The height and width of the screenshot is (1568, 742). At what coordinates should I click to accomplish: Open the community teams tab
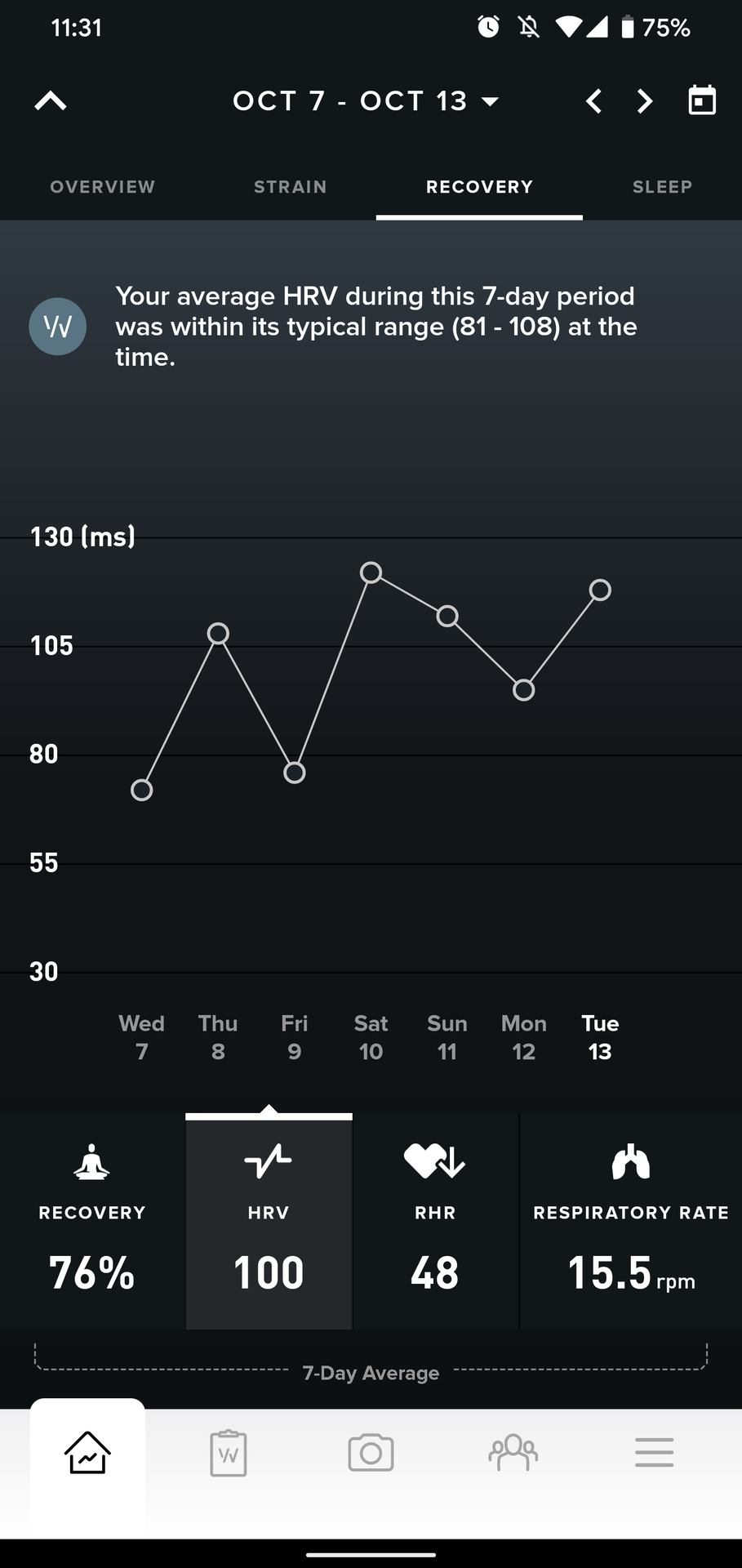point(513,1454)
